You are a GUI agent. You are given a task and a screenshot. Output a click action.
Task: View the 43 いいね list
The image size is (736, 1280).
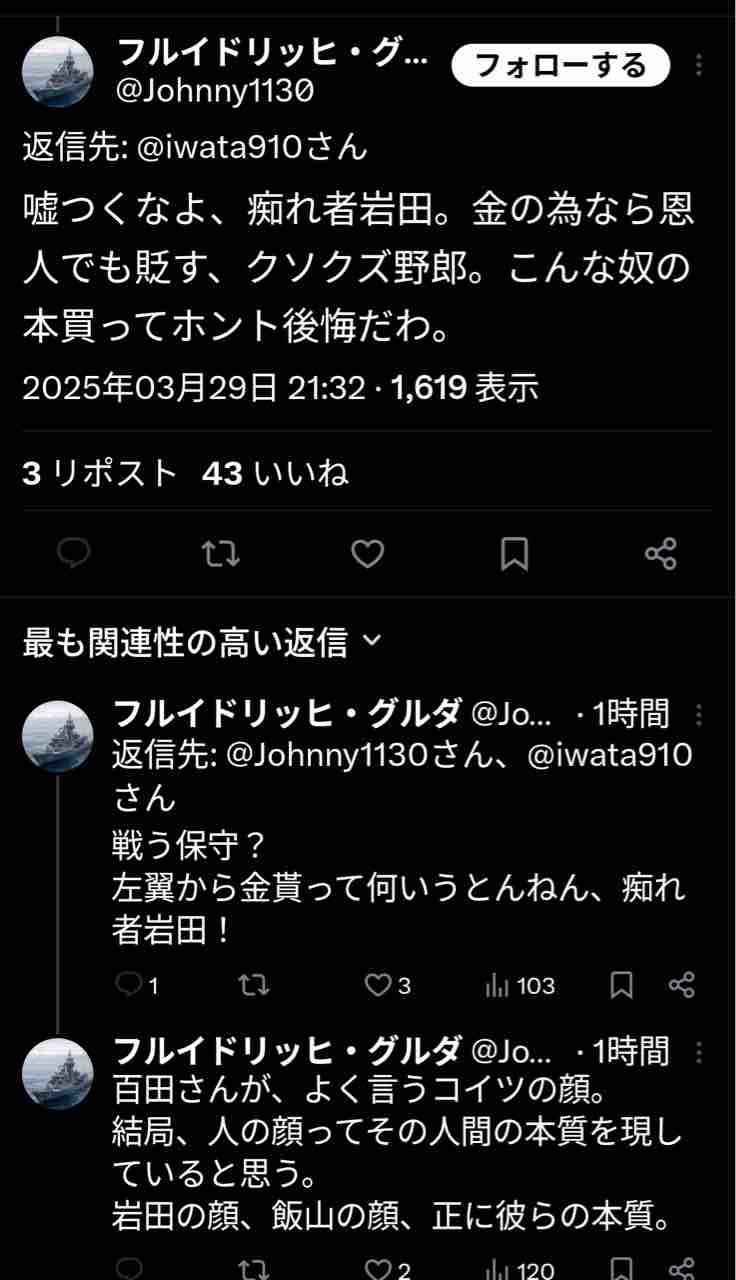[275, 473]
